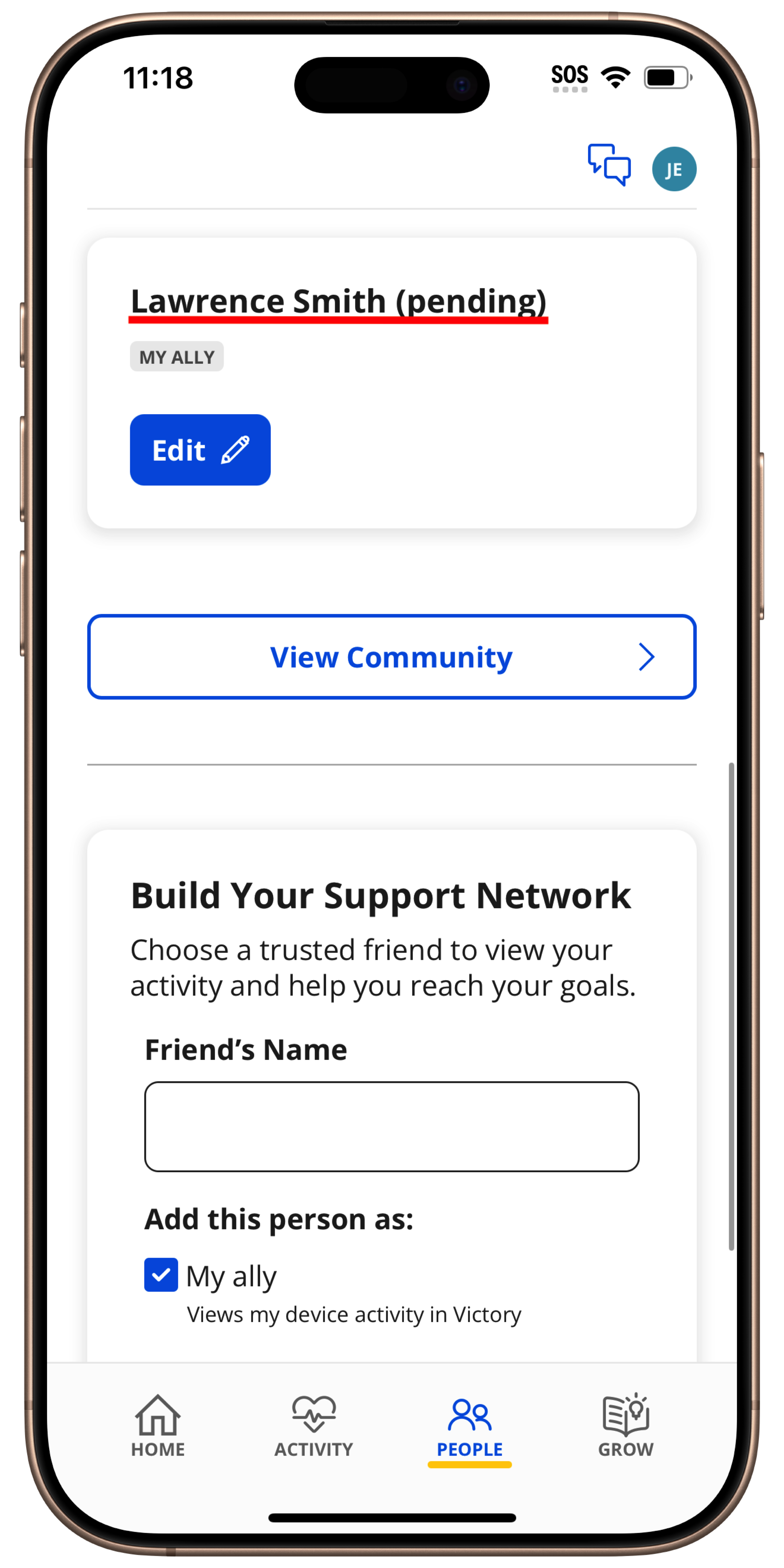Open View Community
The height and width of the screenshot is (1568, 784).
[391, 657]
